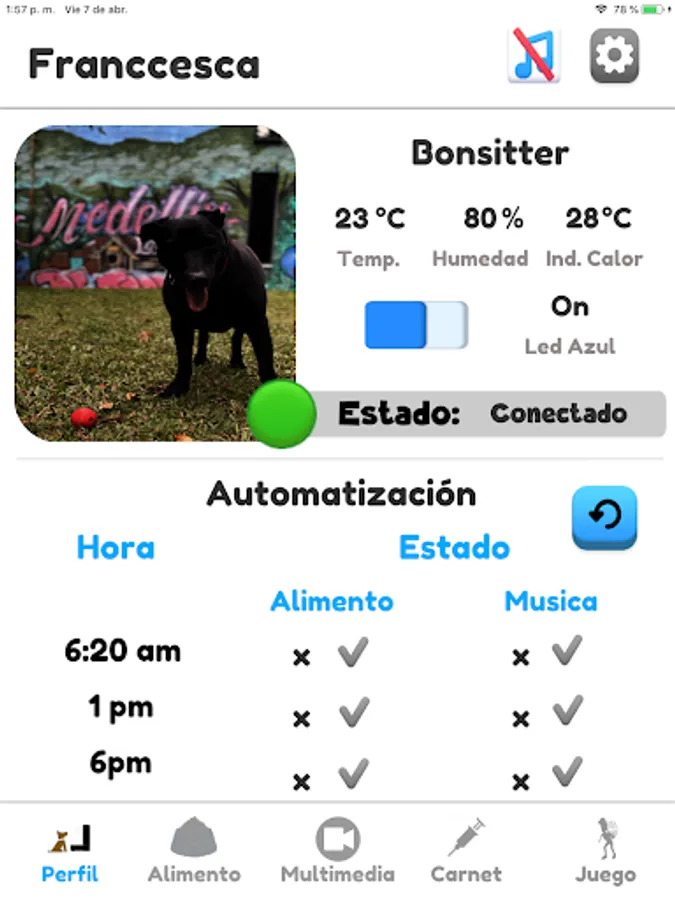Image resolution: width=675 pixels, height=900 pixels.
Task: Open the settings gear
Action: [614, 56]
